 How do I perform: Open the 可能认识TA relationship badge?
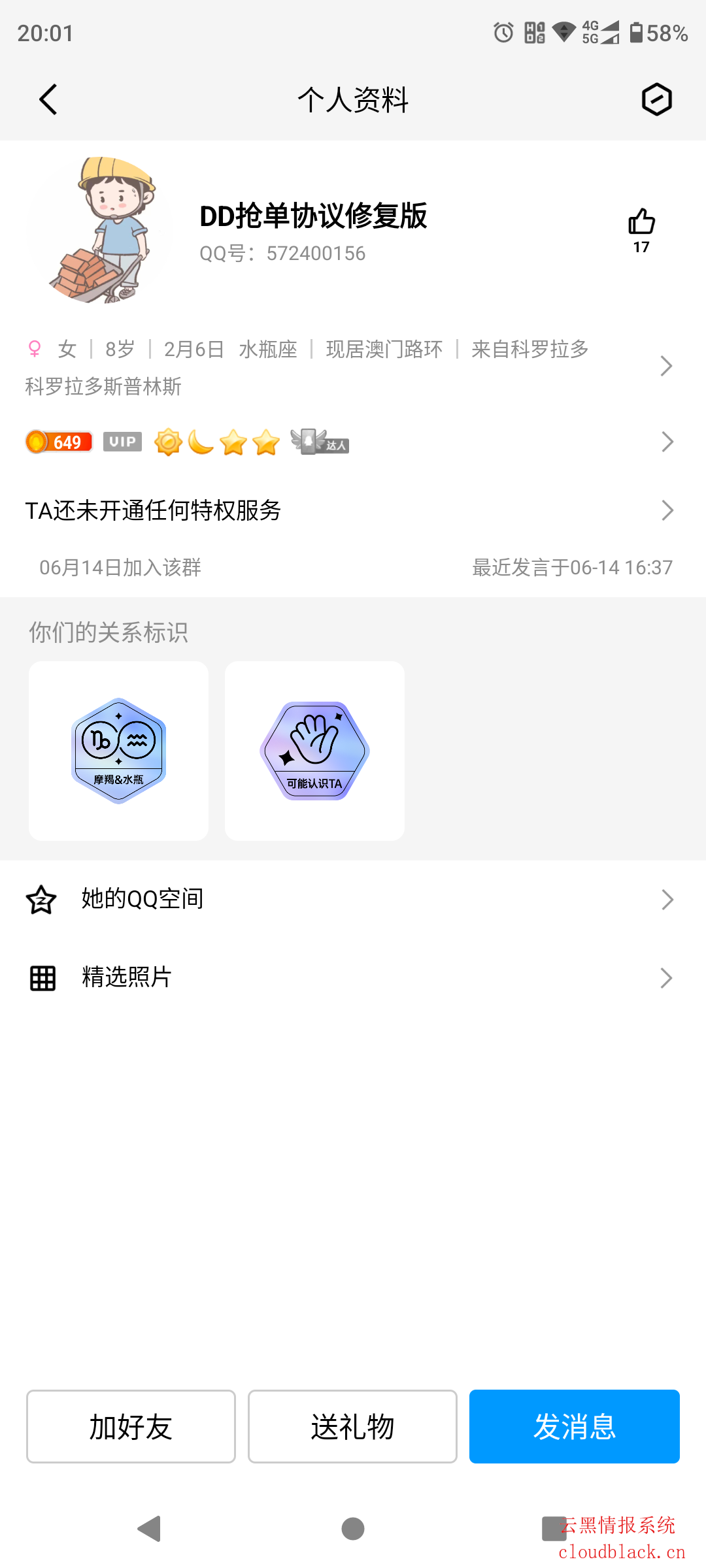(x=314, y=751)
